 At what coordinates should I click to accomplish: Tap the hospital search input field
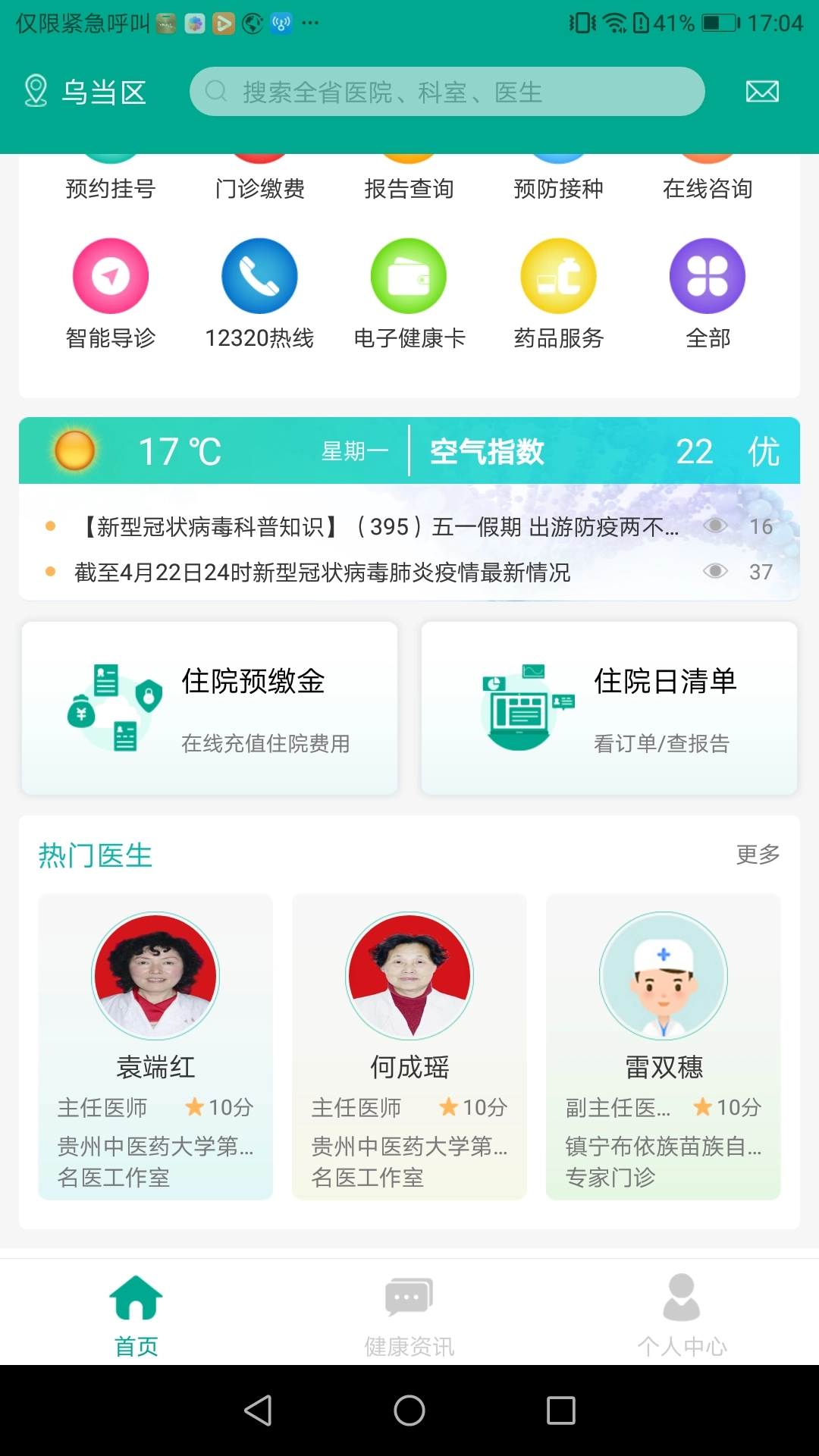(x=447, y=91)
